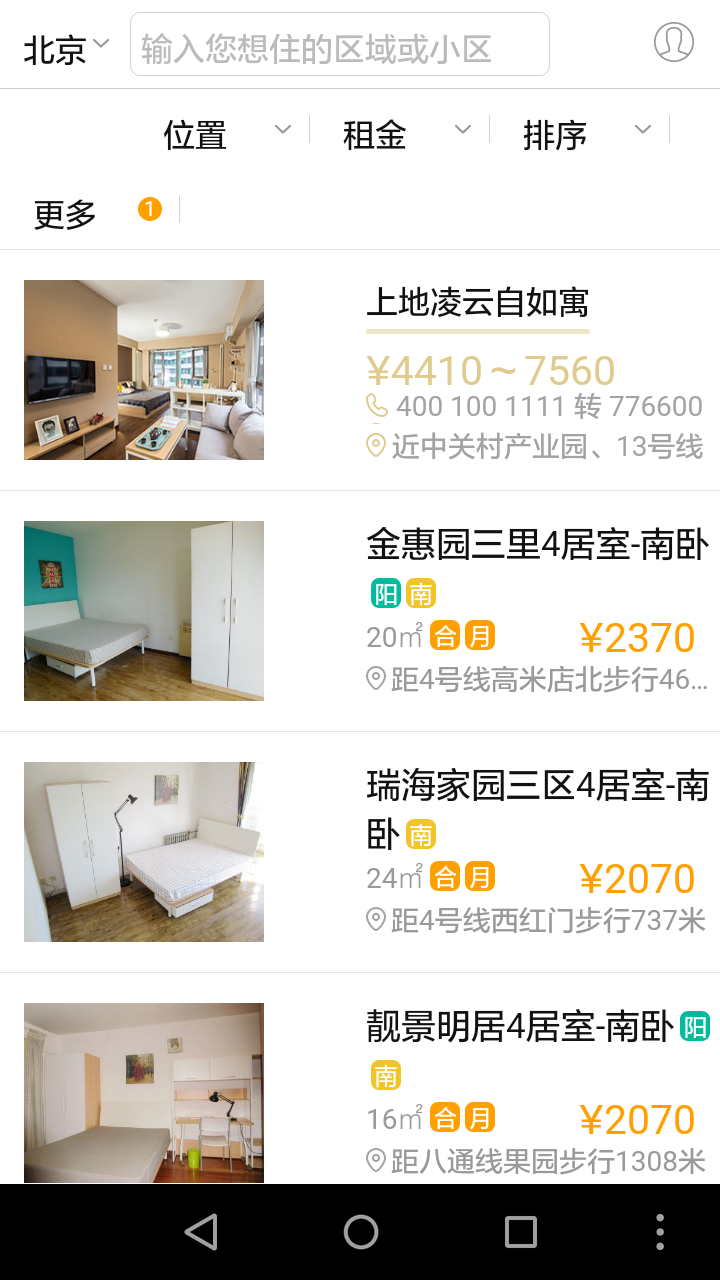Tap the system back button
720x1280 pixels.
[x=201, y=1232]
